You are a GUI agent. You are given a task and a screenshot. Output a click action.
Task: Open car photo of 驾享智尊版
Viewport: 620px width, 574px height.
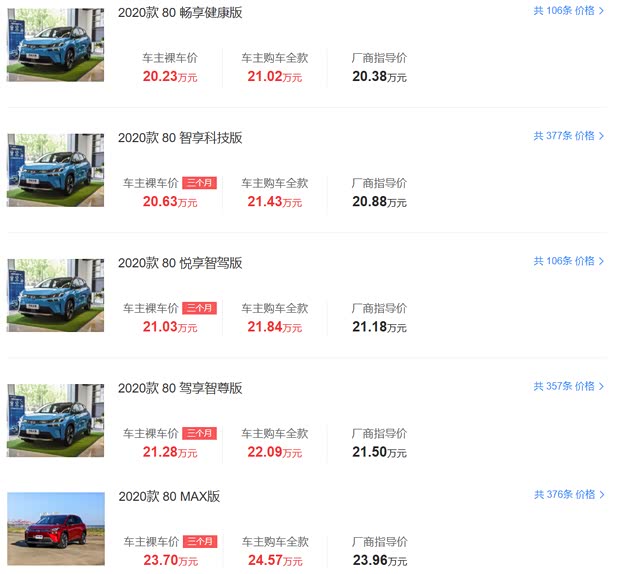click(x=56, y=420)
